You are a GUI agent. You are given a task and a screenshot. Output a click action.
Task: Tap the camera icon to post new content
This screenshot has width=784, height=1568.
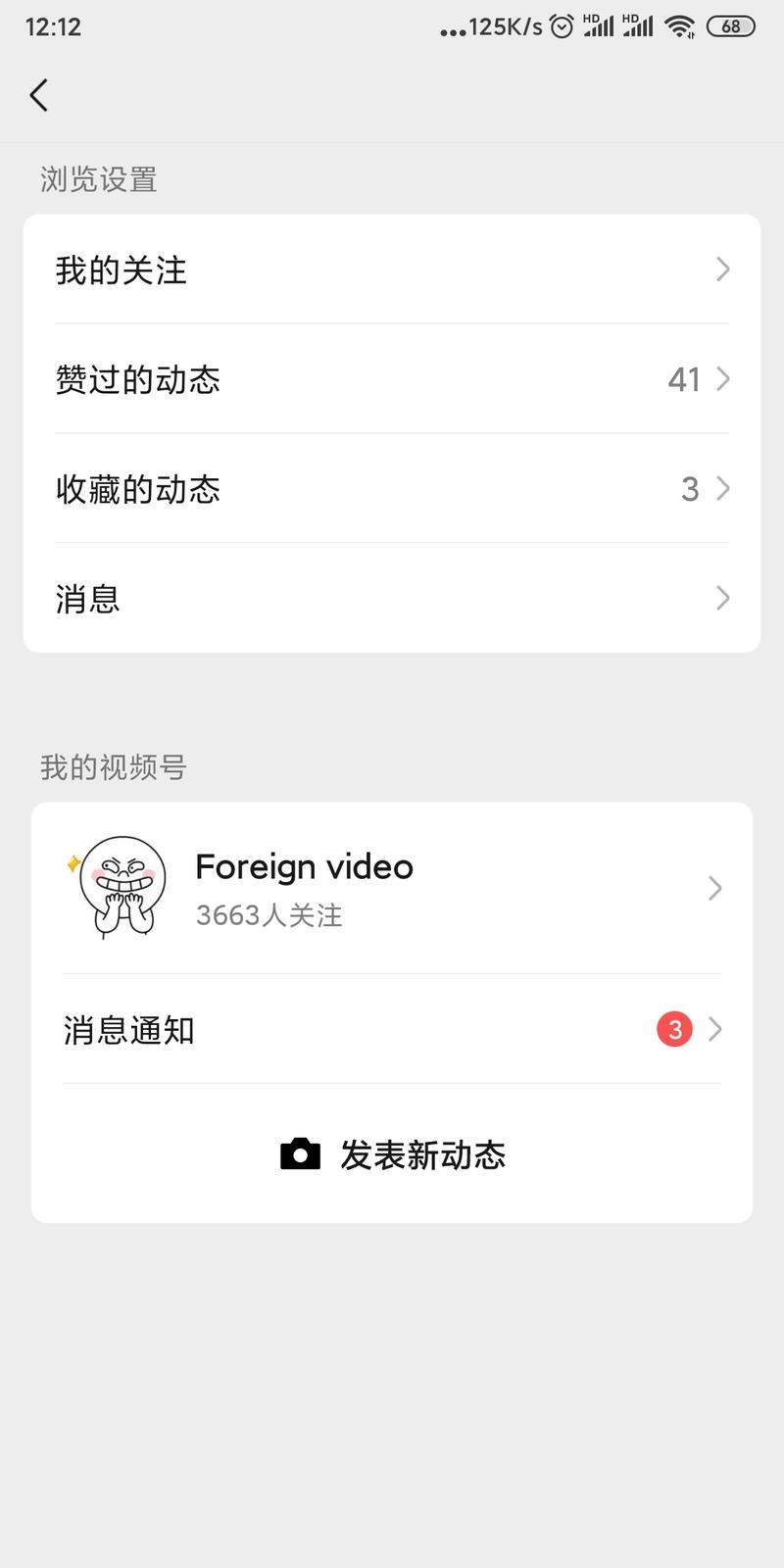[x=301, y=1154]
